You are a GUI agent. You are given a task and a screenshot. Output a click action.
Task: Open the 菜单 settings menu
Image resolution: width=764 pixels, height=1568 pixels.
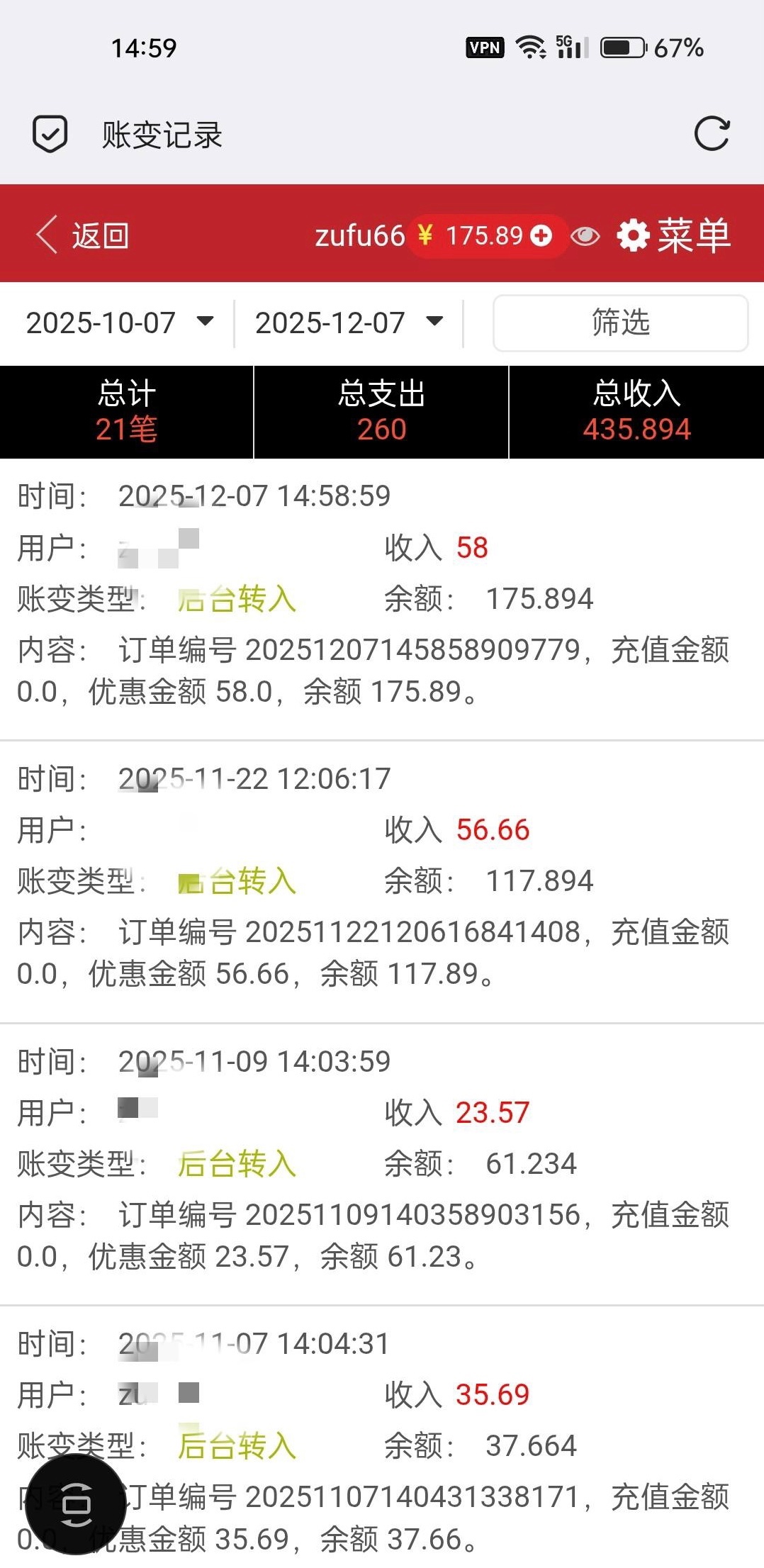(674, 235)
